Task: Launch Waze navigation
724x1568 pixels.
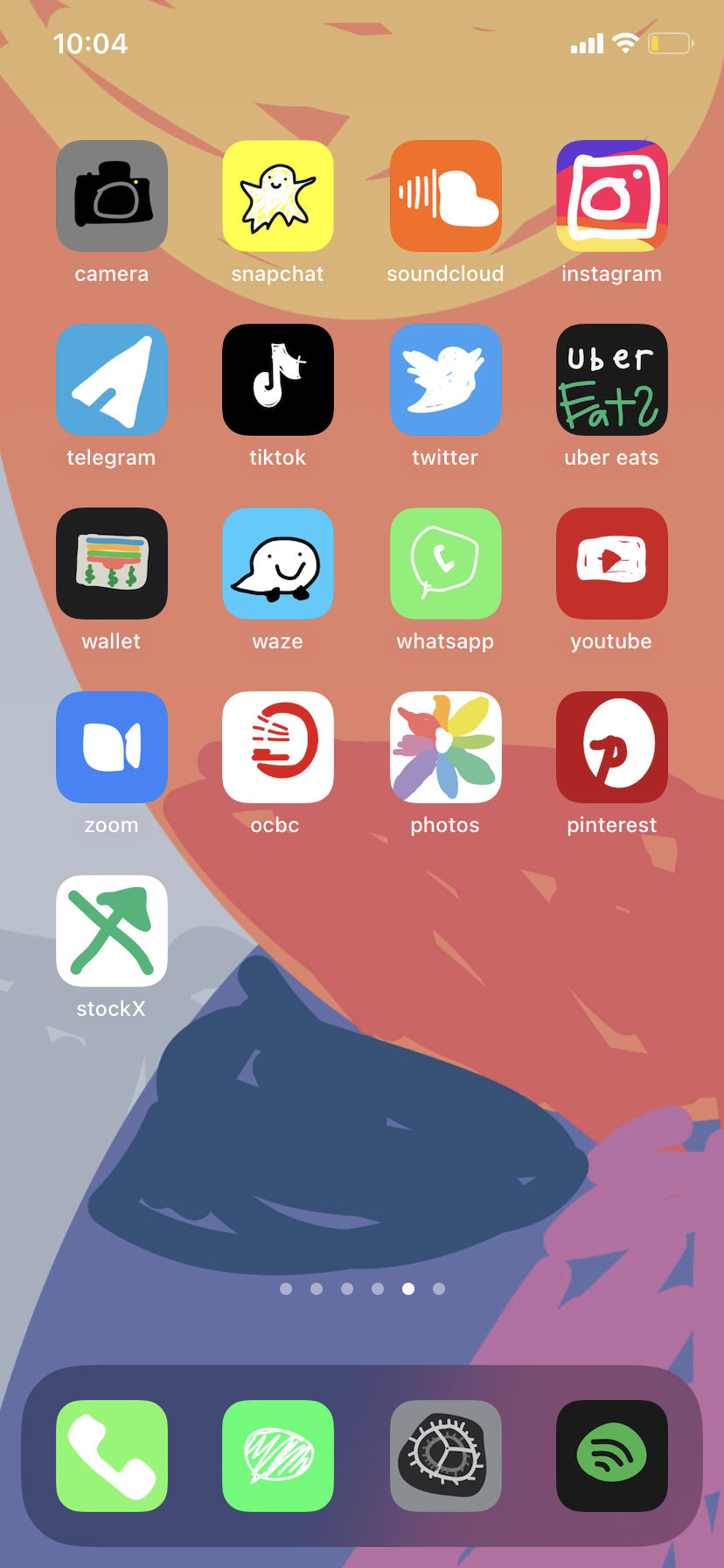Action: (x=278, y=563)
